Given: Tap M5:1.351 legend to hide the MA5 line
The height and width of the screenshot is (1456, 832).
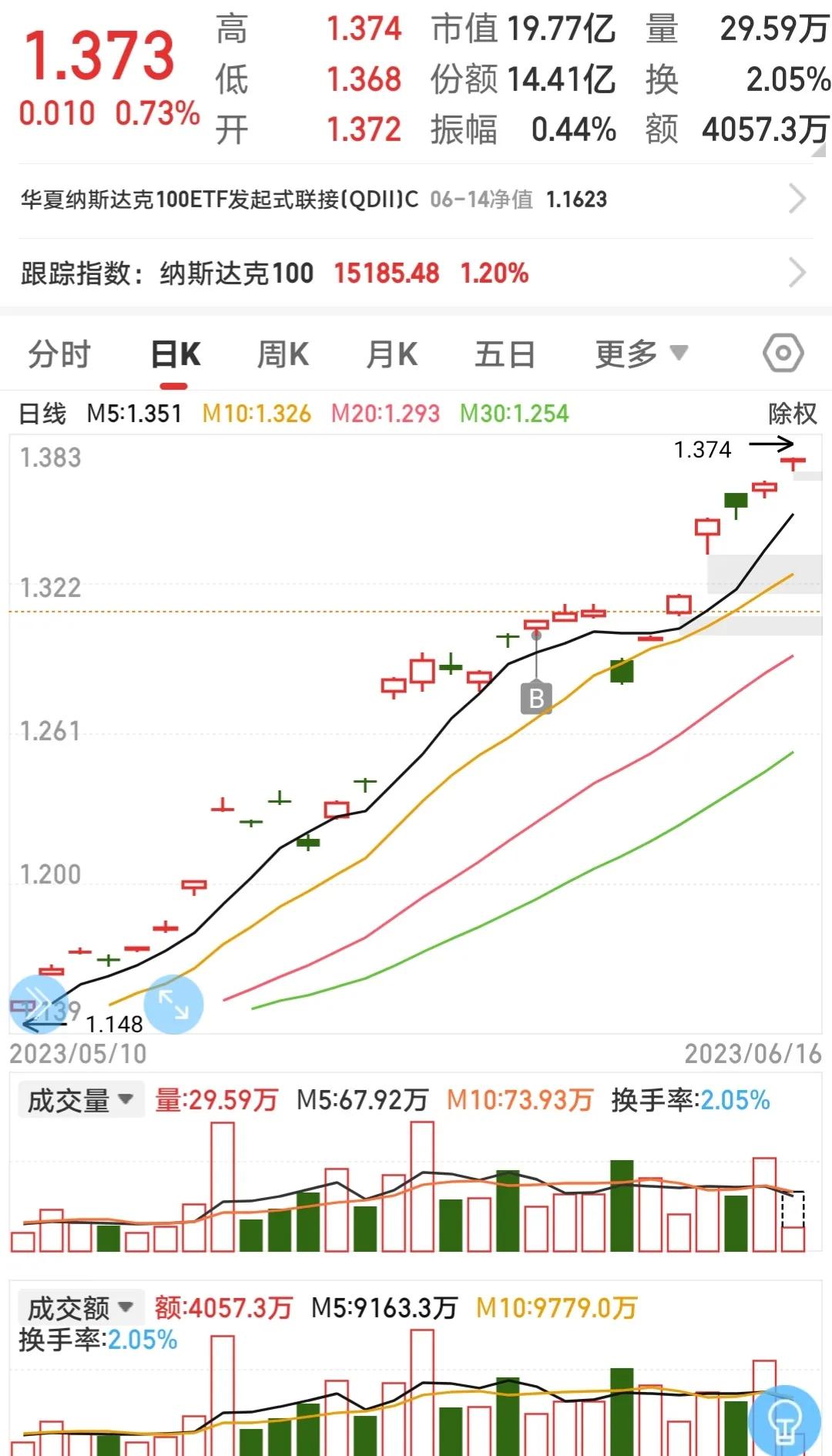Looking at the screenshot, I should pyautogui.click(x=134, y=414).
